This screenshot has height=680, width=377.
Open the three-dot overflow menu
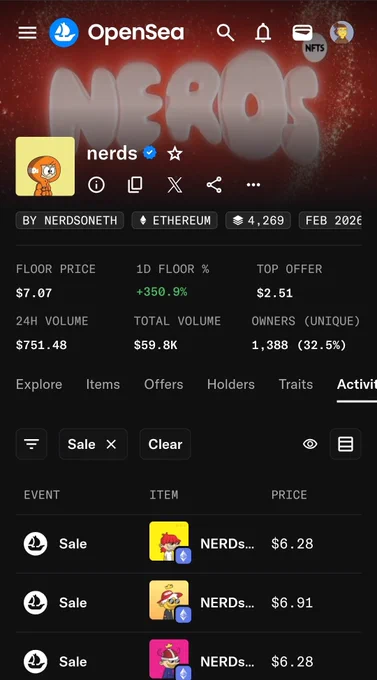tap(253, 185)
